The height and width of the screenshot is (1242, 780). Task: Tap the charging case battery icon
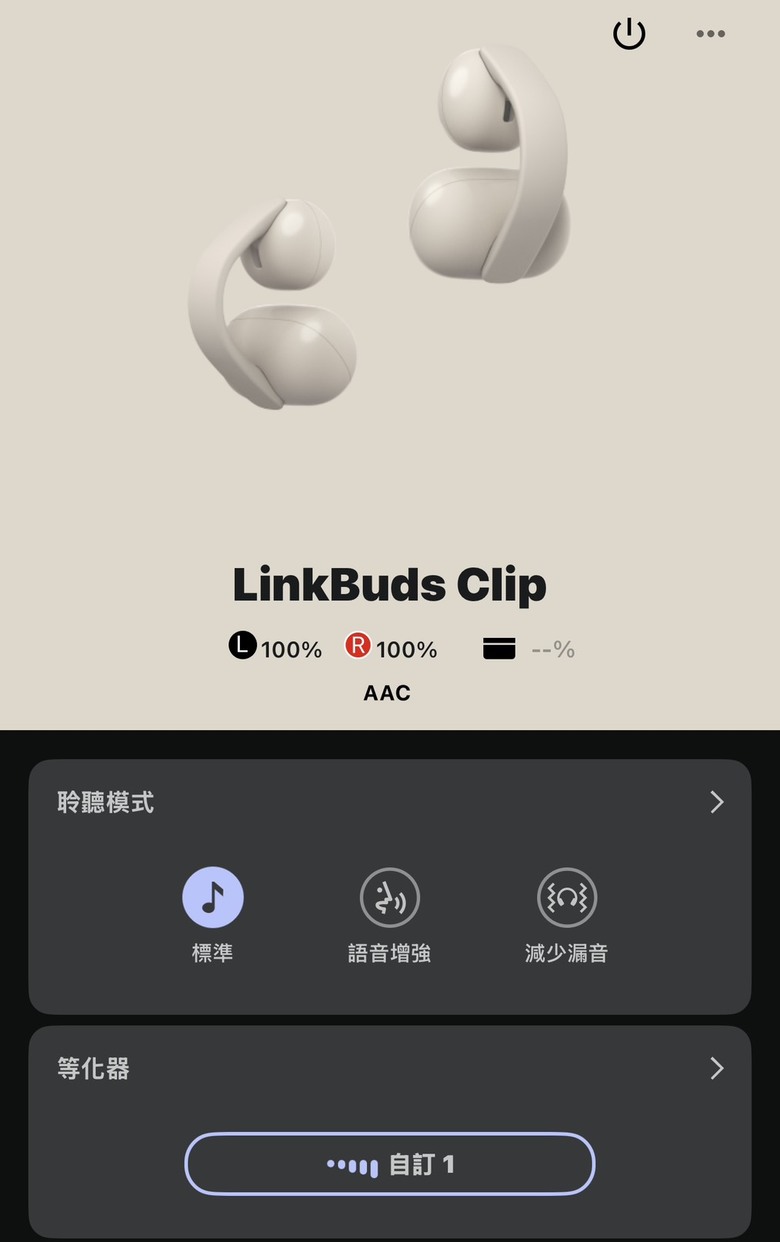(x=498, y=648)
